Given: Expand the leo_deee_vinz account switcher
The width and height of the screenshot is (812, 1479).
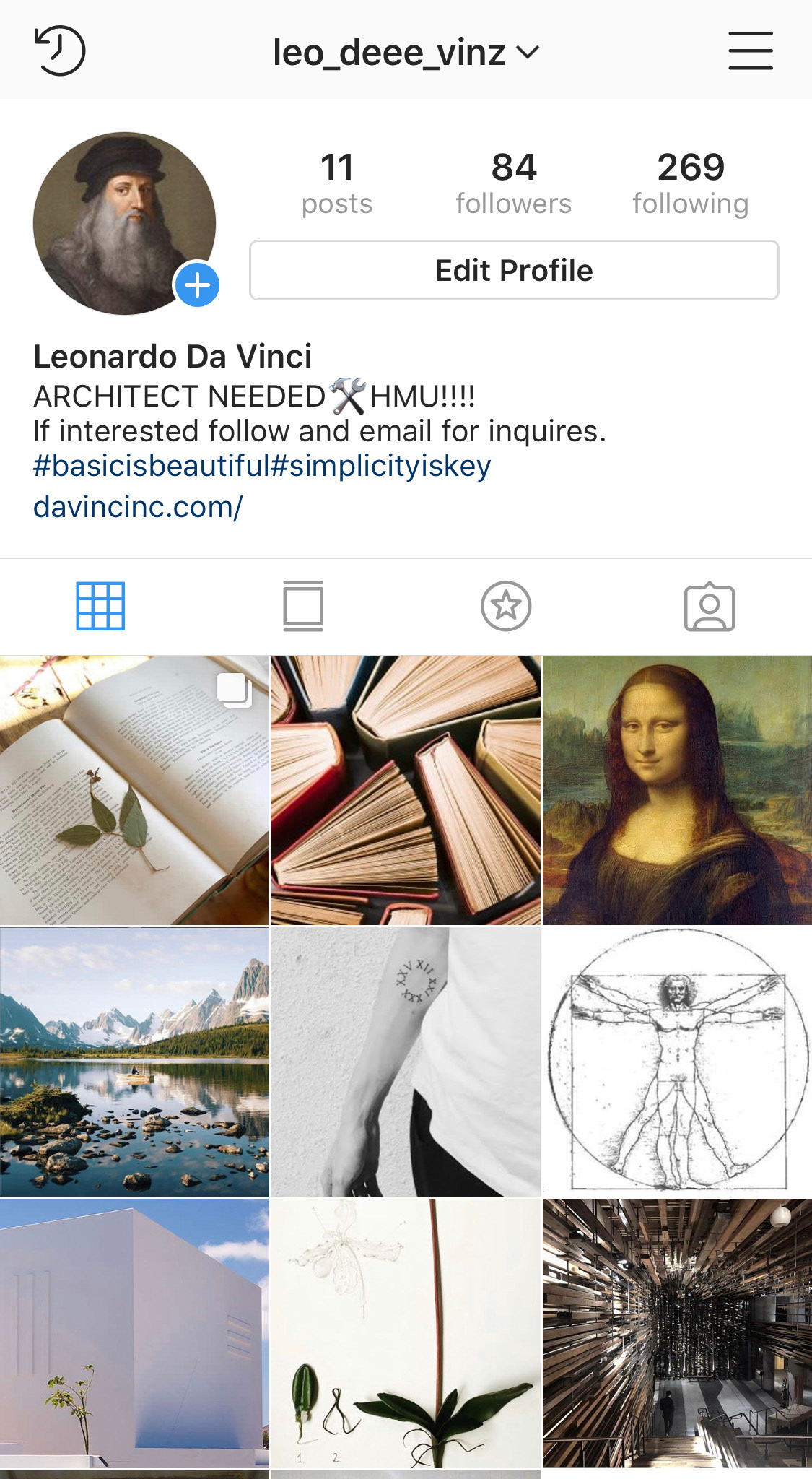Looking at the screenshot, I should pos(406,53).
